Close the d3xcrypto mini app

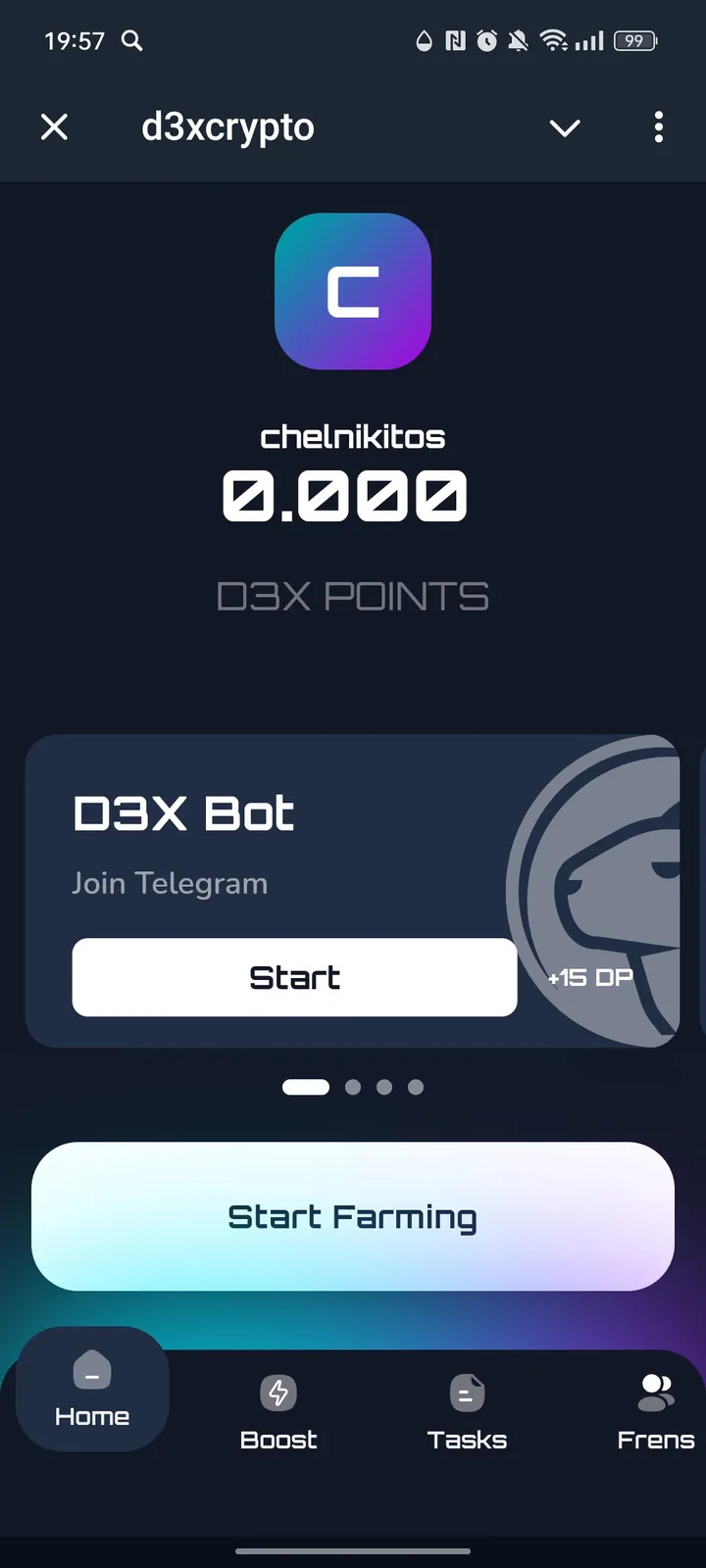pos(54,127)
